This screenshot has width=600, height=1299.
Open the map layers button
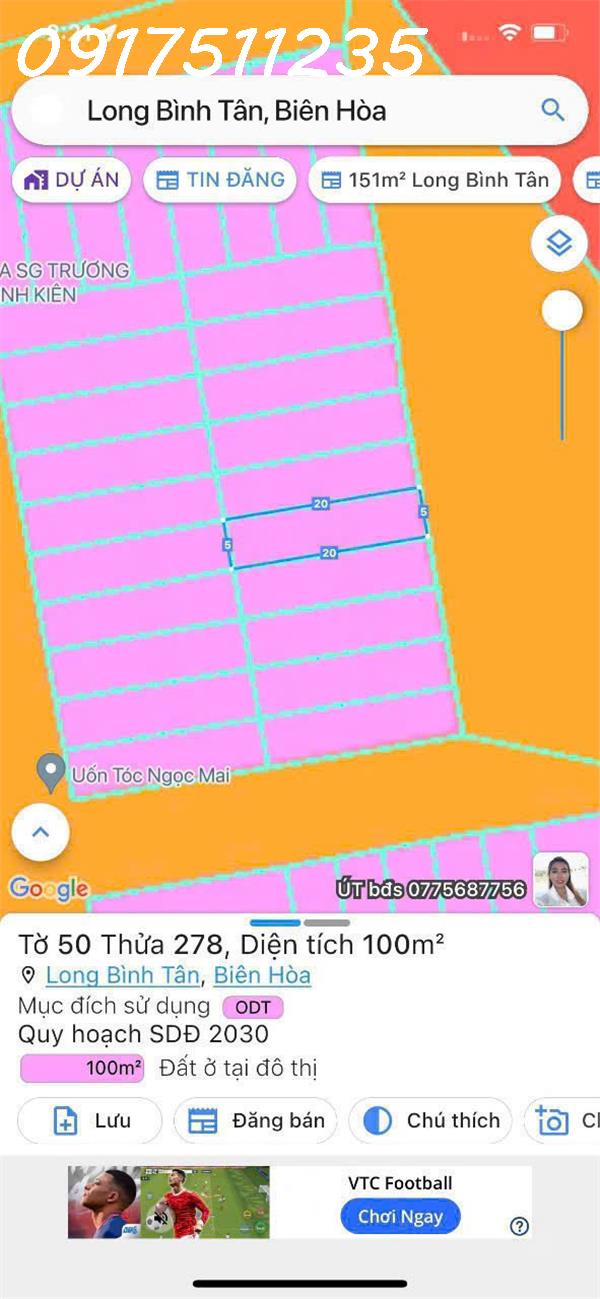559,243
